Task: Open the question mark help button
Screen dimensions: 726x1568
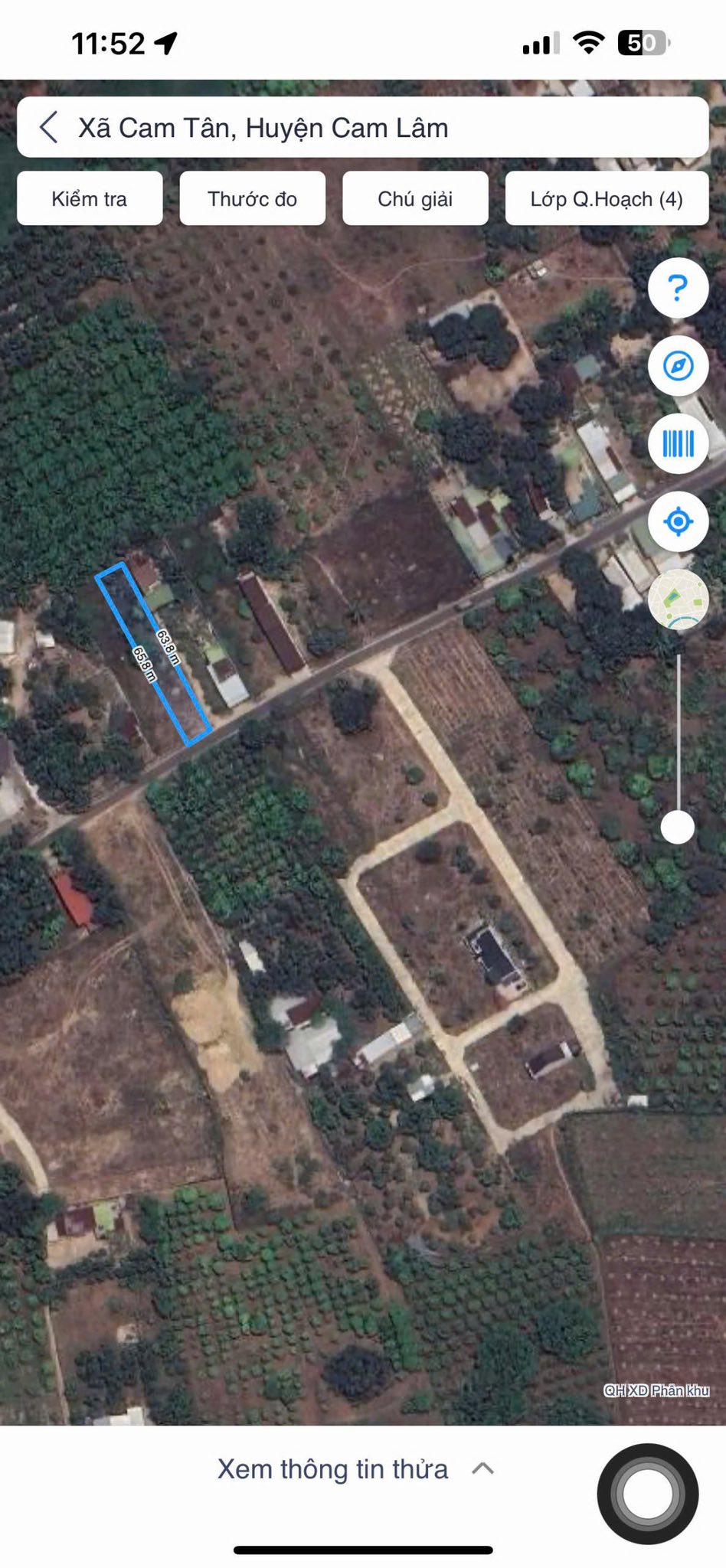Action: (678, 289)
